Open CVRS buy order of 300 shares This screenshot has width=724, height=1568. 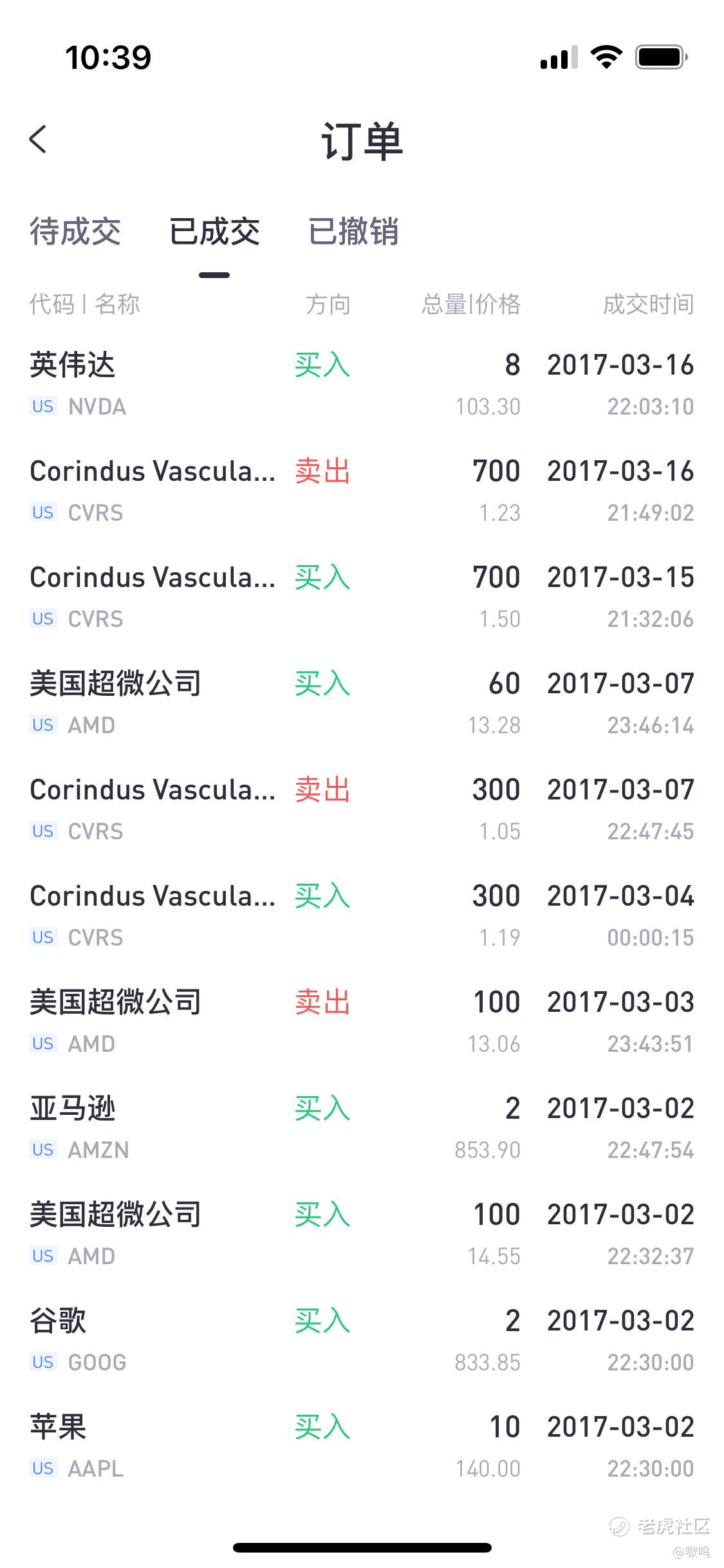362,916
